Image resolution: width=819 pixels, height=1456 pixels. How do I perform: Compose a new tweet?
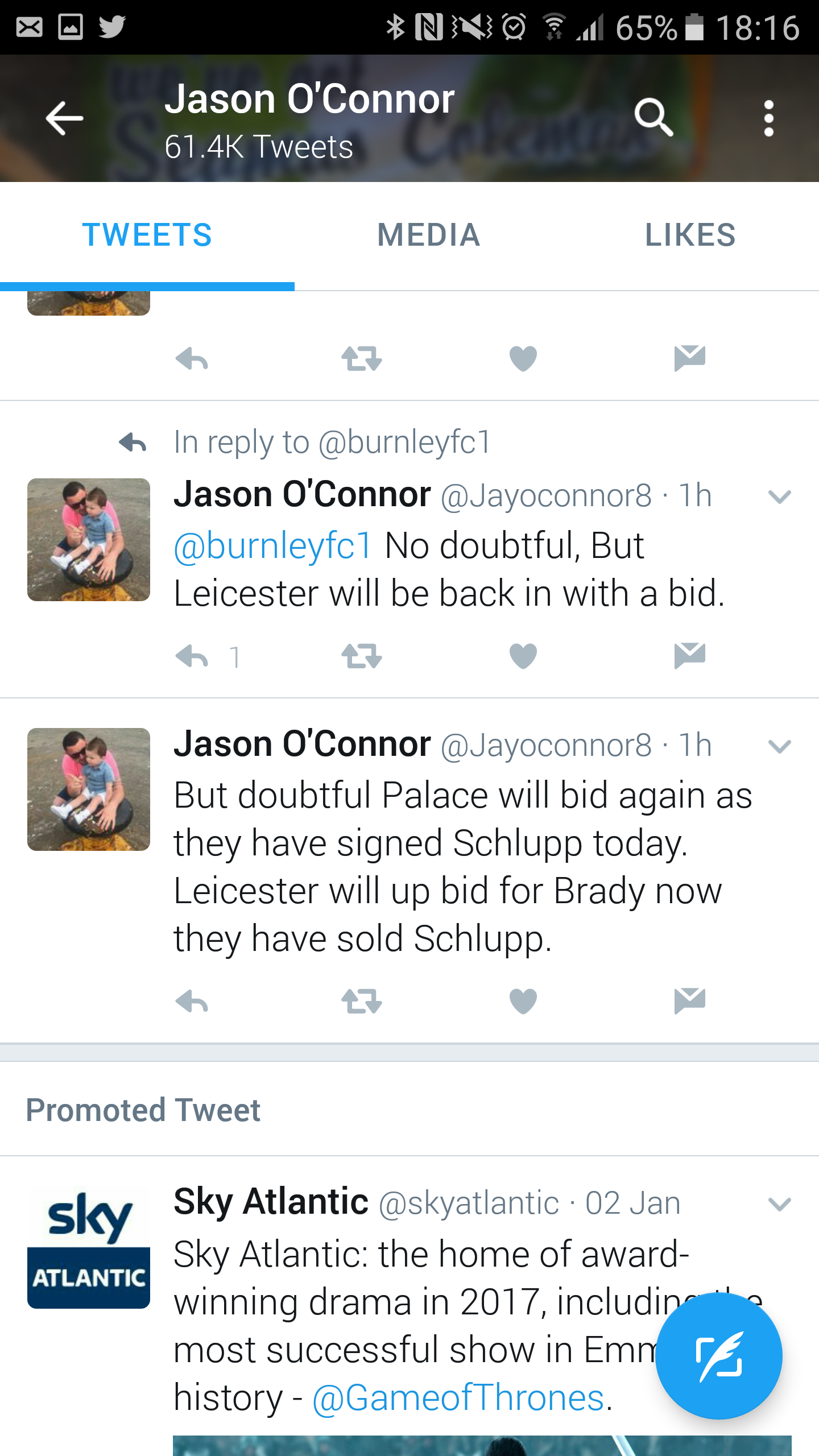click(x=718, y=1356)
